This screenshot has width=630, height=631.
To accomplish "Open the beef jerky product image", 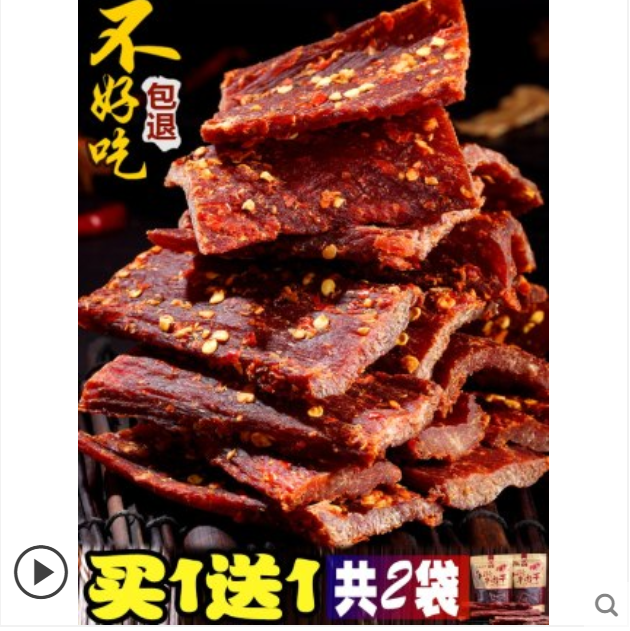I will 313,300.
